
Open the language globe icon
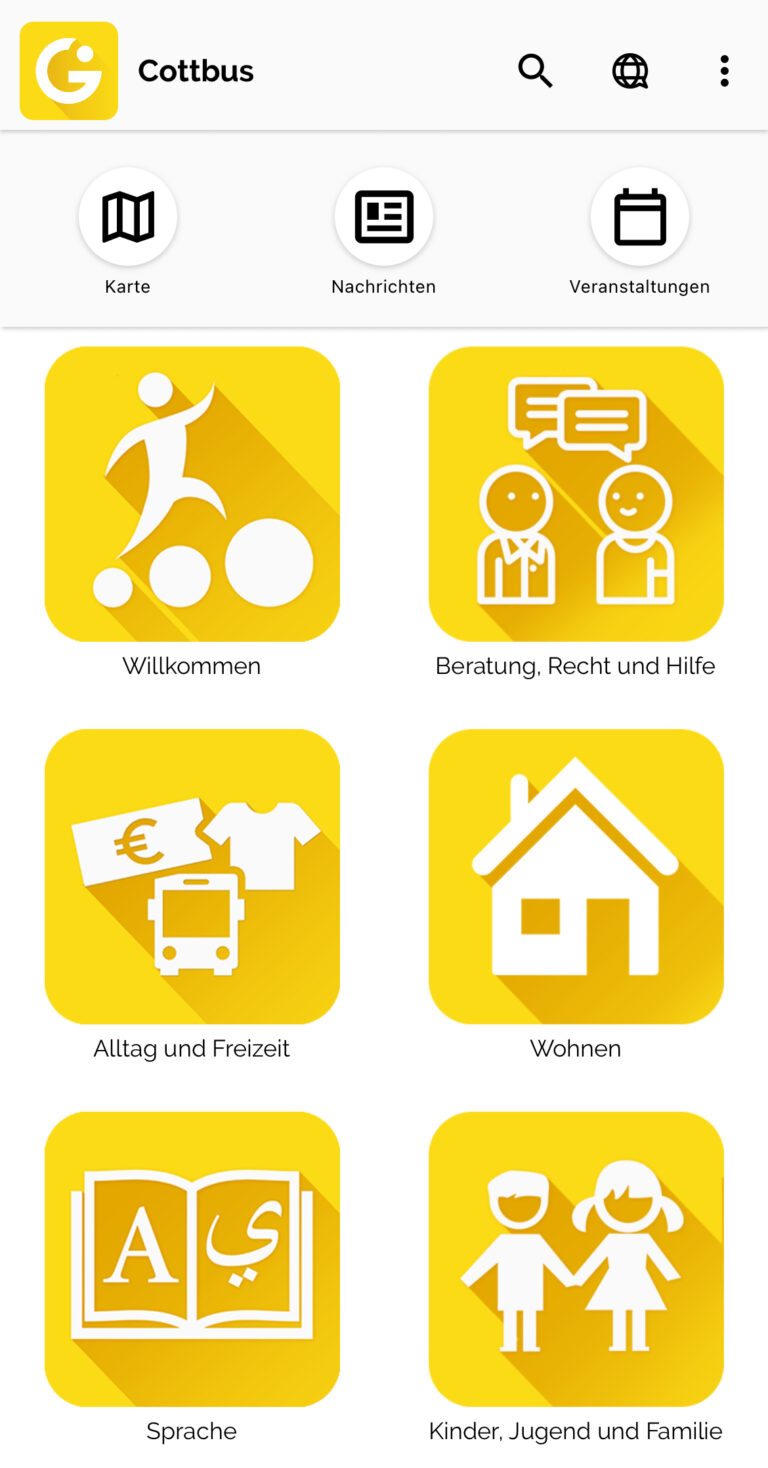pyautogui.click(x=630, y=70)
